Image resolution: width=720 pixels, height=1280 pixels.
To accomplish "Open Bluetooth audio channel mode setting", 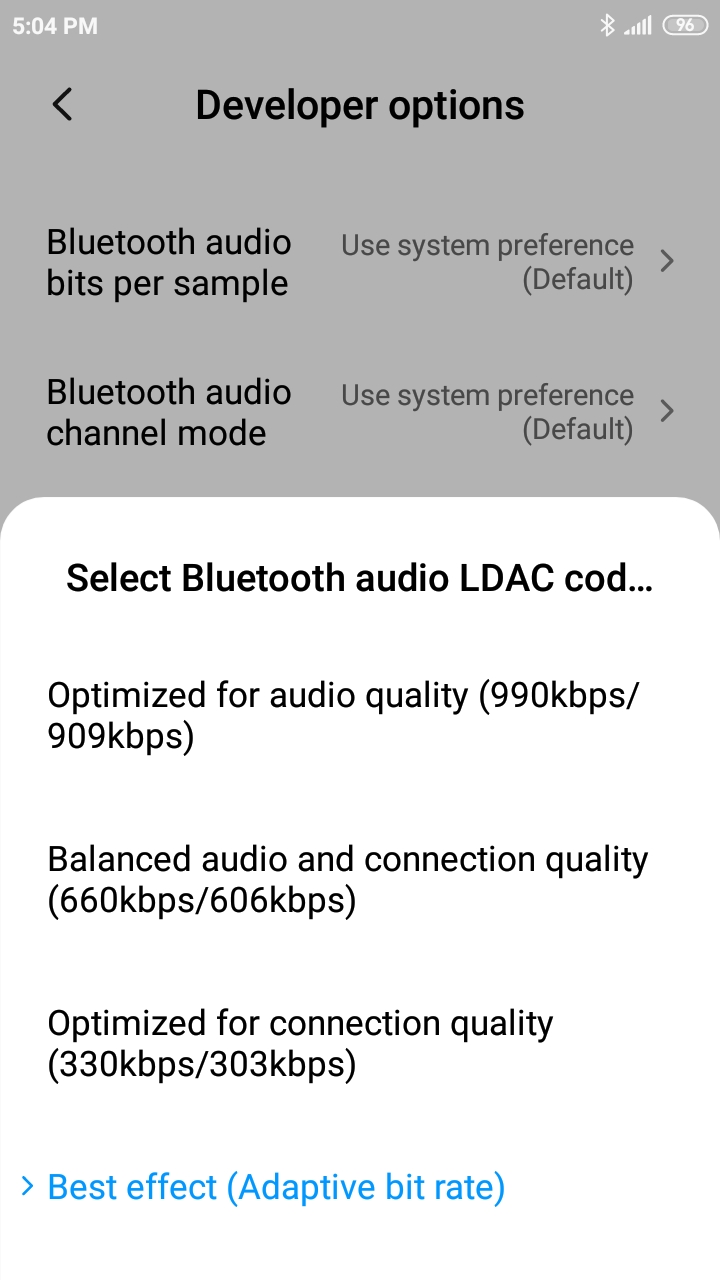I will pos(360,412).
